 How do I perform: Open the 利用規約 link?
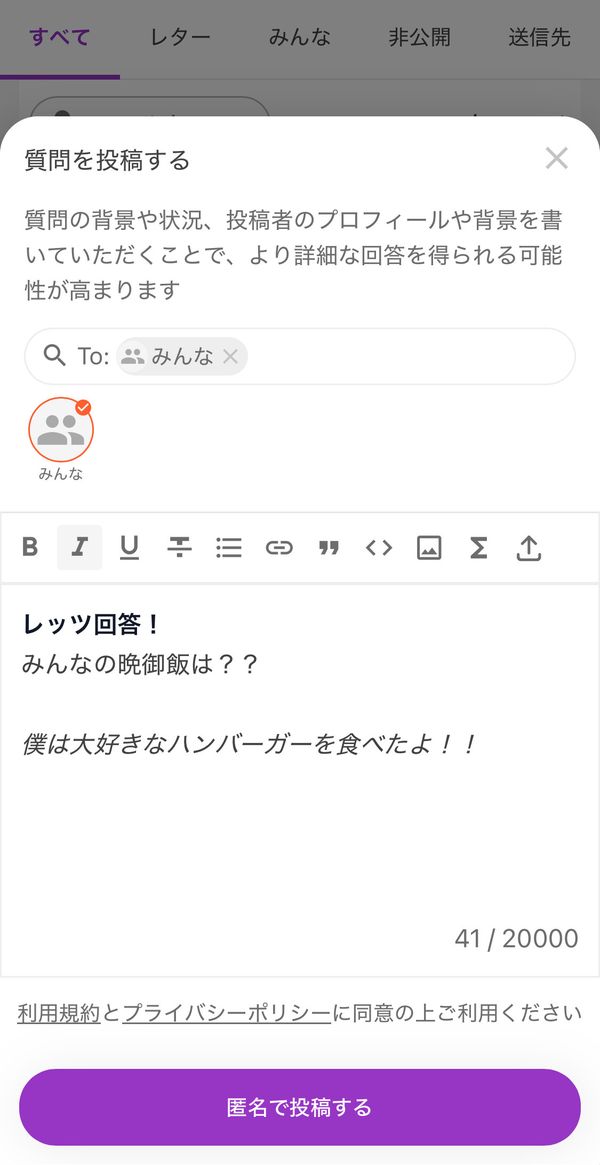(59, 1013)
